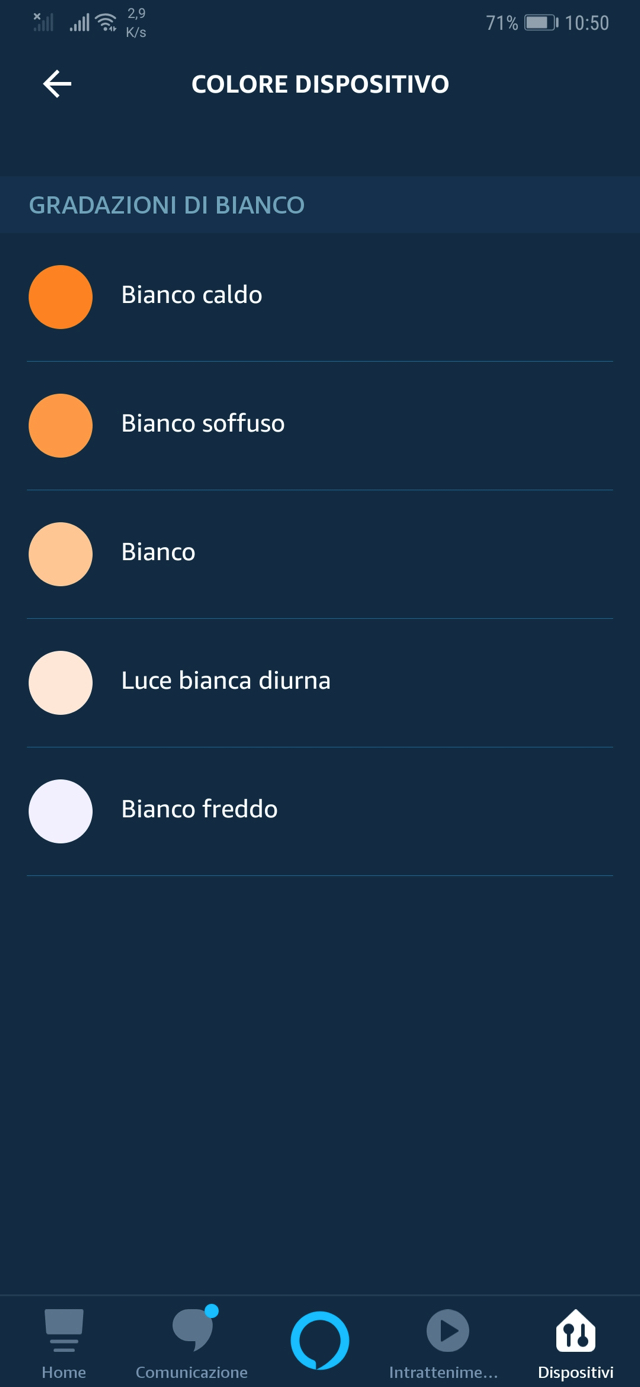The image size is (640, 1387).
Task: Pick the plain Bianco option
Action: coord(158,553)
